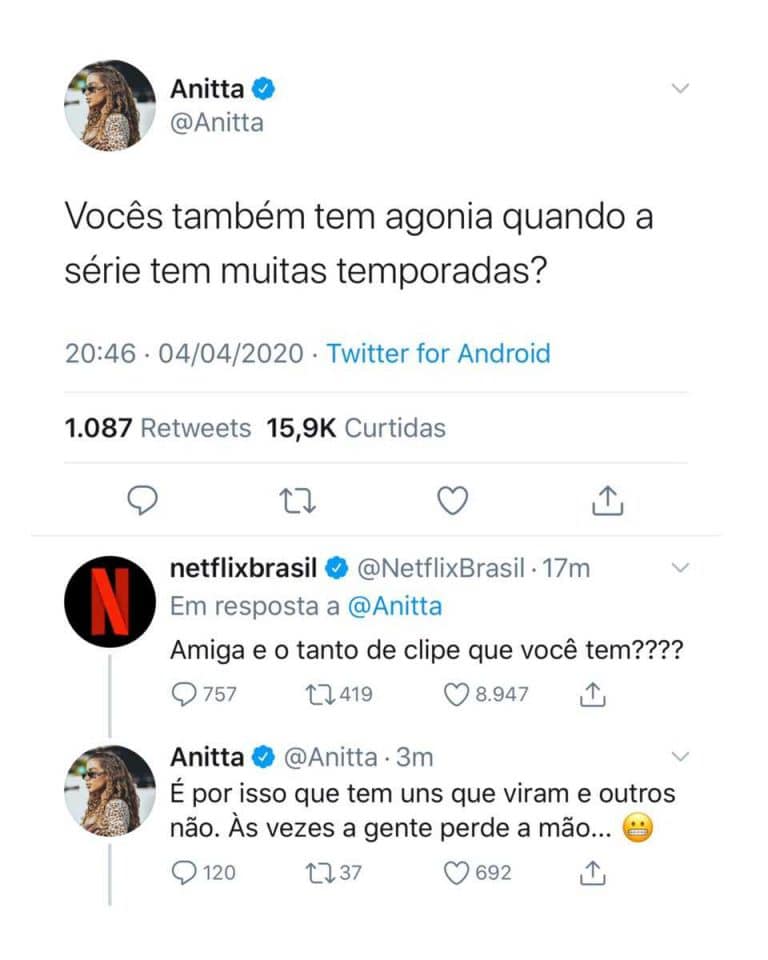Open the chevron menu on netflixbrasil's reply
768x960 pixels.
click(x=681, y=567)
